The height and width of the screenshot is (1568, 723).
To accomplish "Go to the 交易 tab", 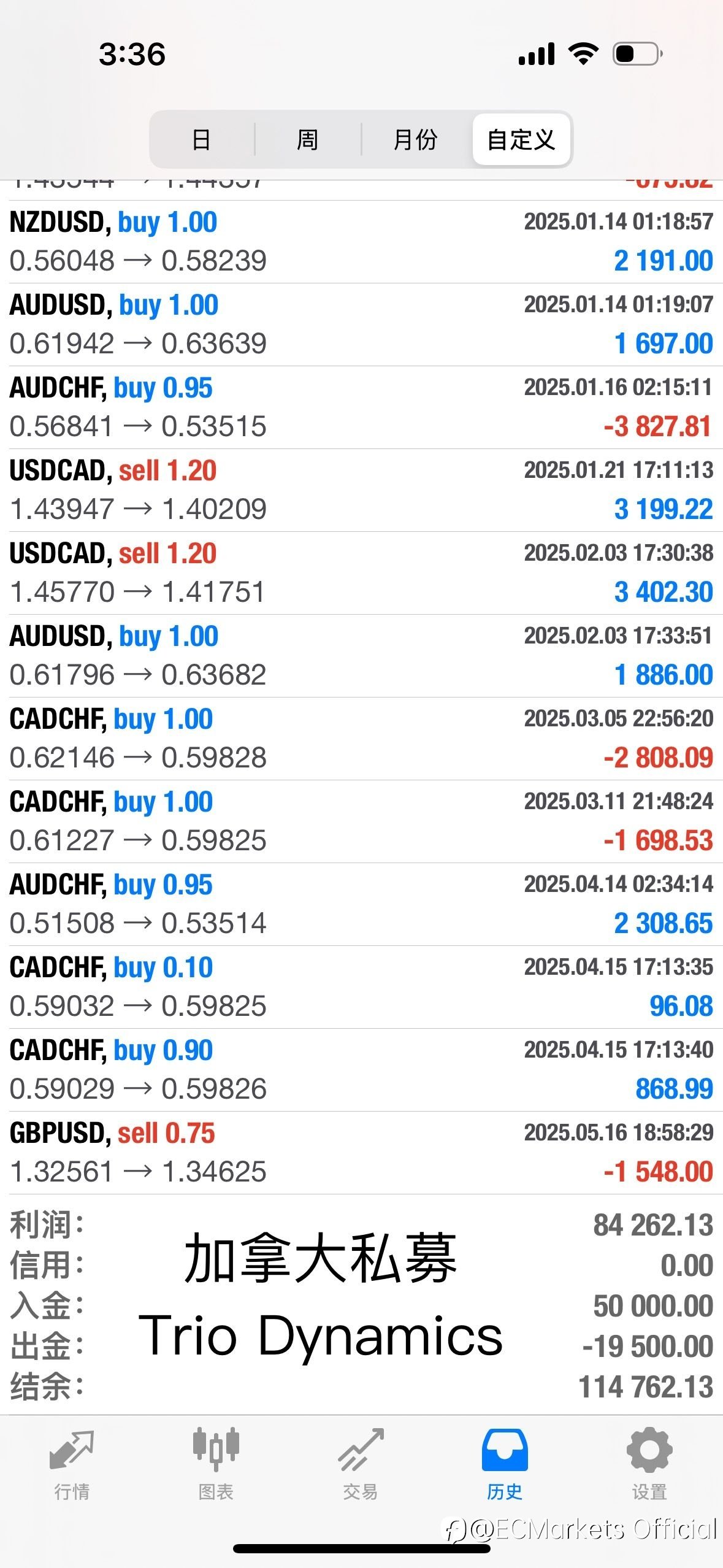I will click(361, 1464).
